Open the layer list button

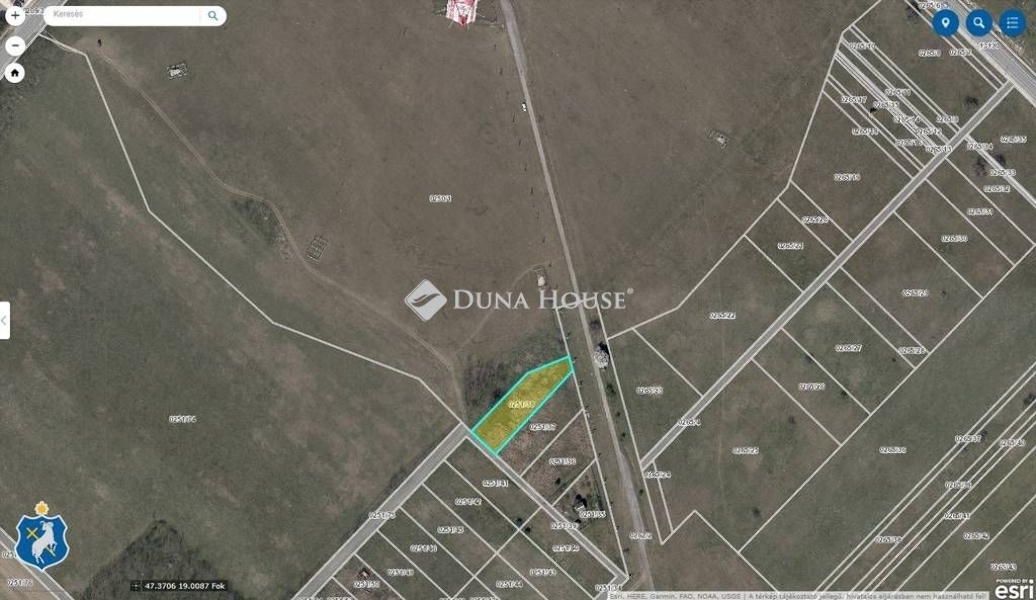click(x=1013, y=23)
